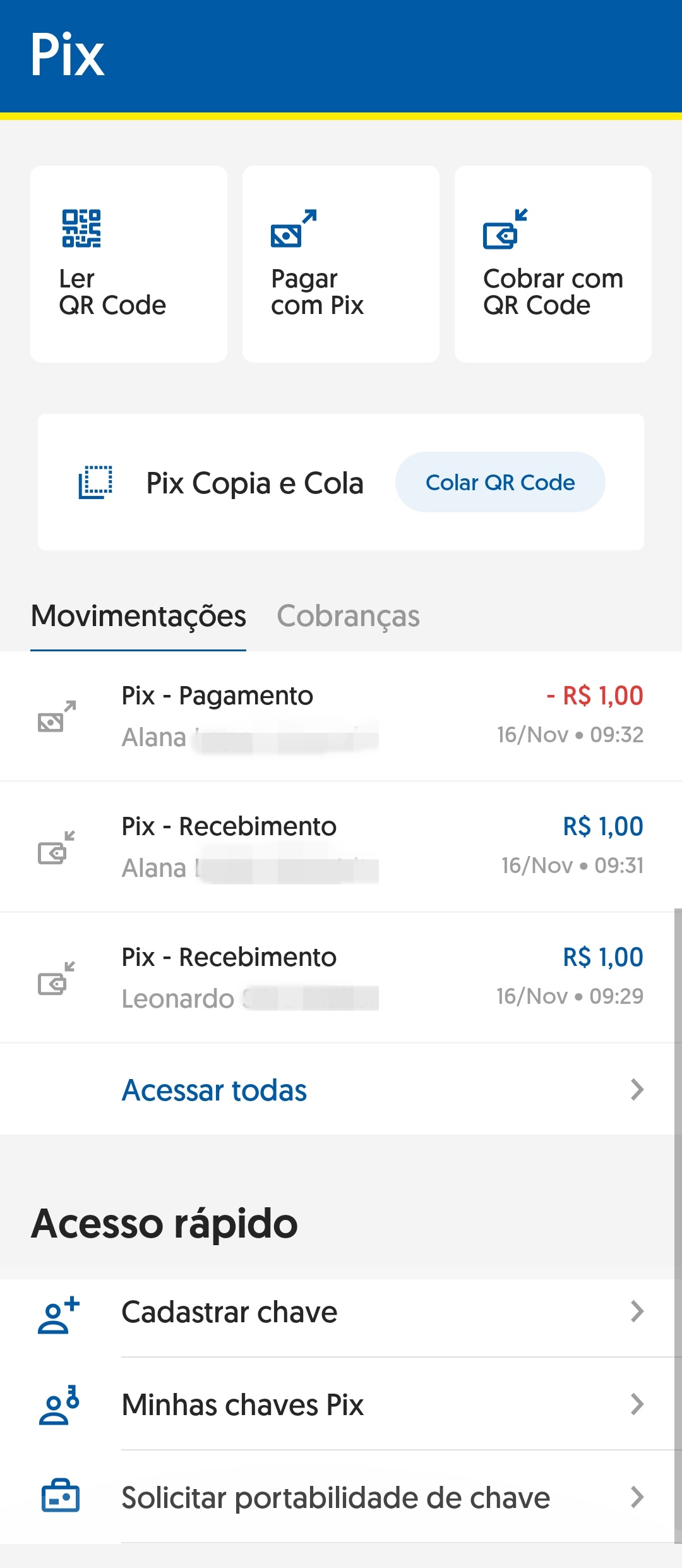Go to Minhas chaves Pix
The image size is (682, 1568).
coord(341,1404)
